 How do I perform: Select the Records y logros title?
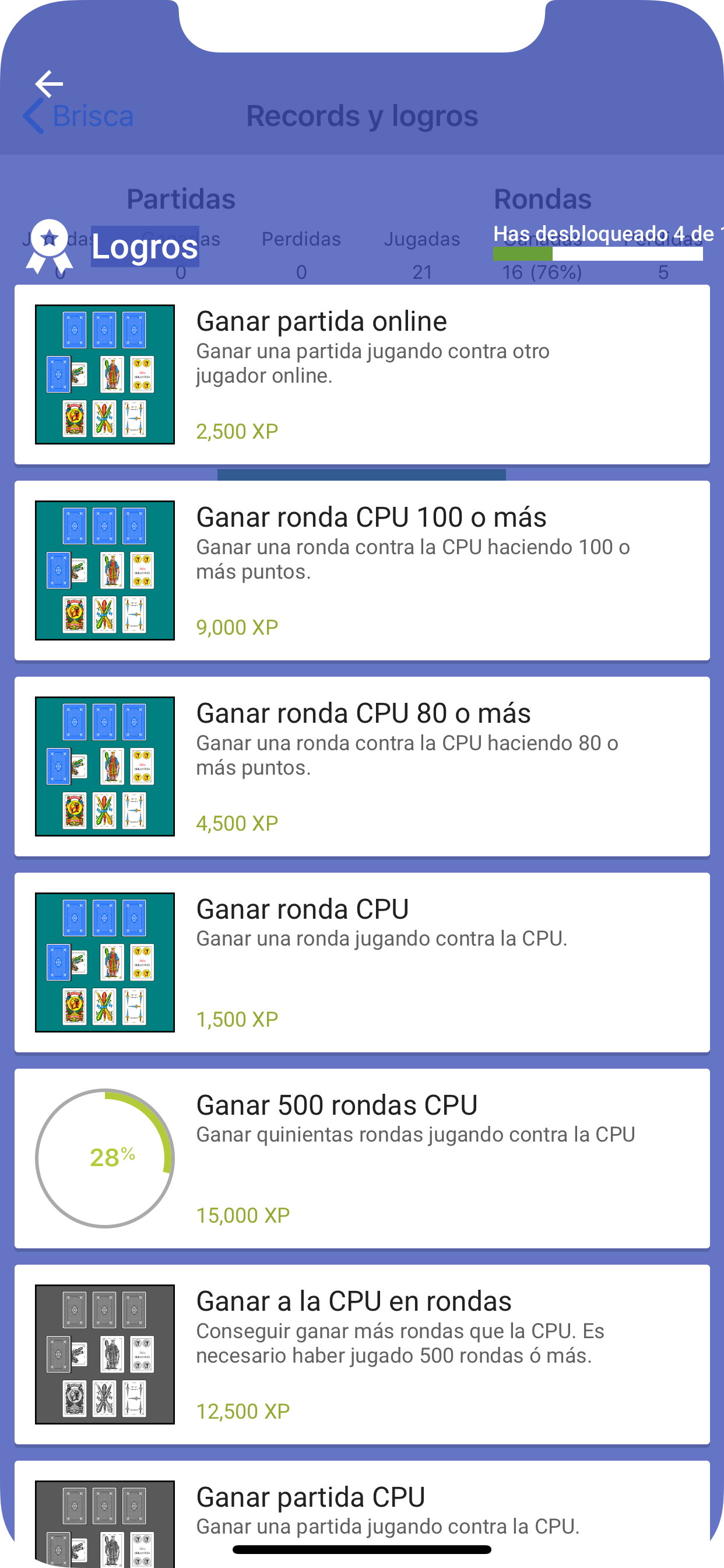362,116
